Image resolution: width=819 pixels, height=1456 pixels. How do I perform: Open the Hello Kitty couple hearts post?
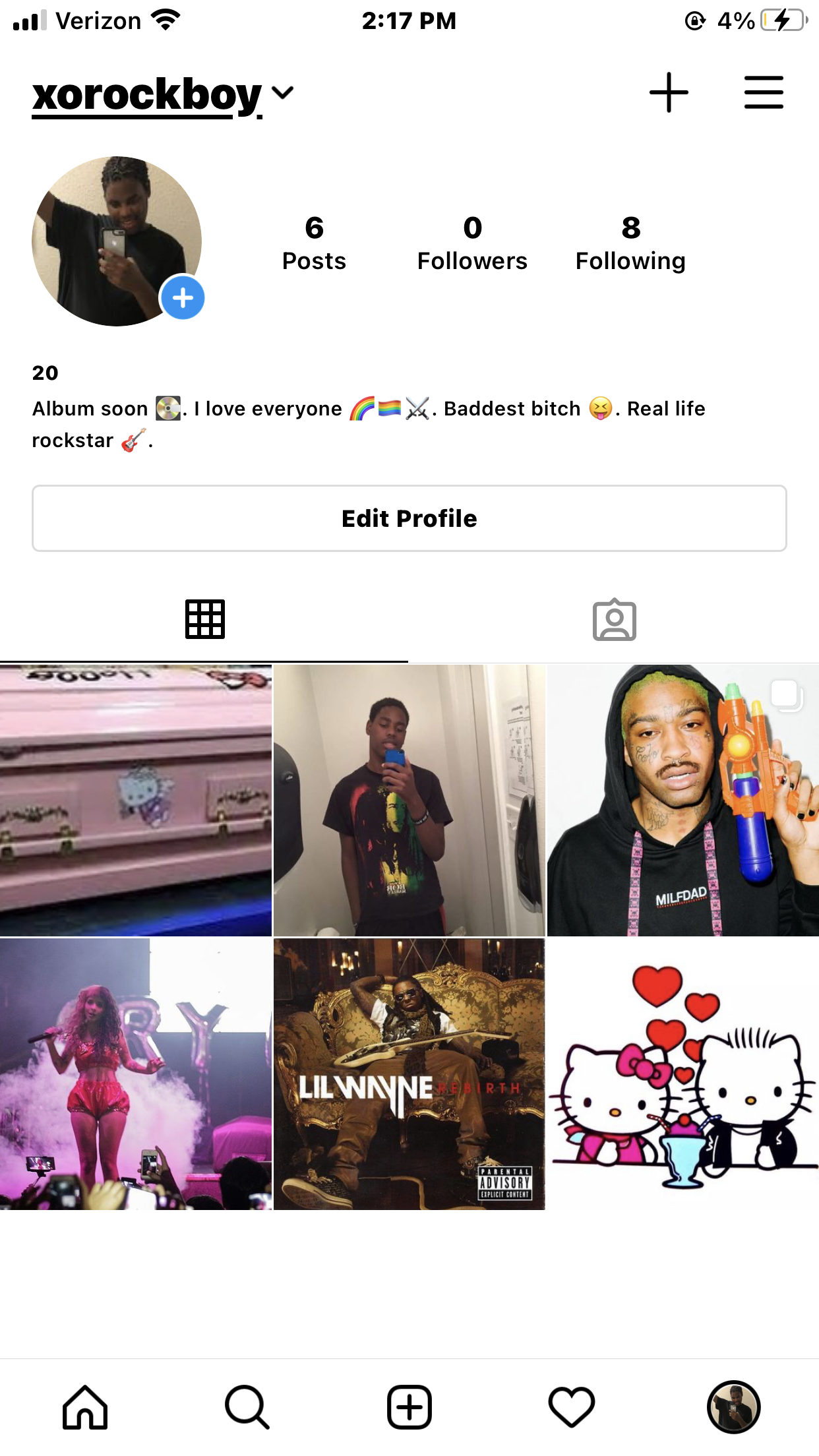[x=683, y=1074]
